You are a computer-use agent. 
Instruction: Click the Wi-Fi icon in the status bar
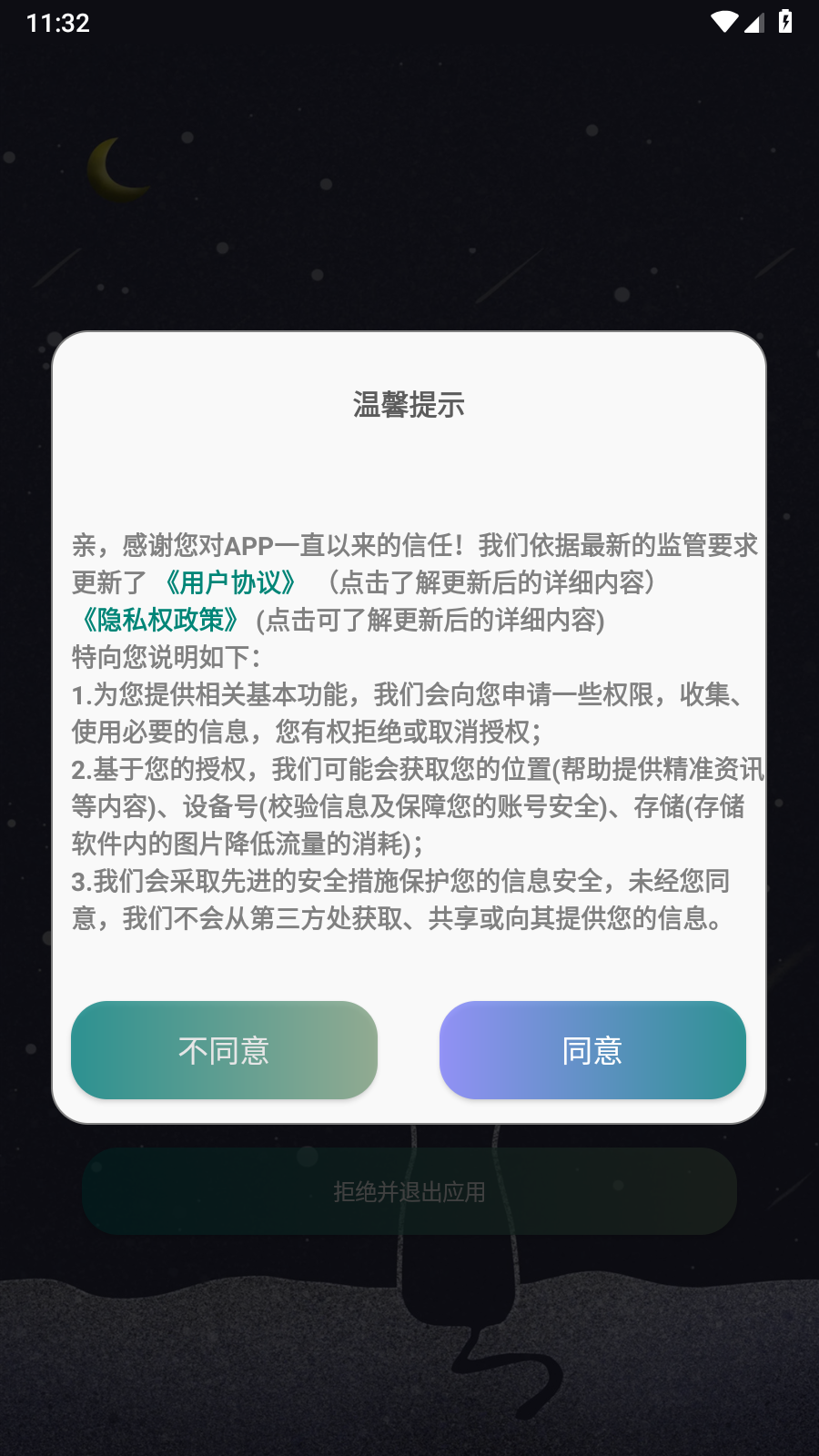point(723,21)
